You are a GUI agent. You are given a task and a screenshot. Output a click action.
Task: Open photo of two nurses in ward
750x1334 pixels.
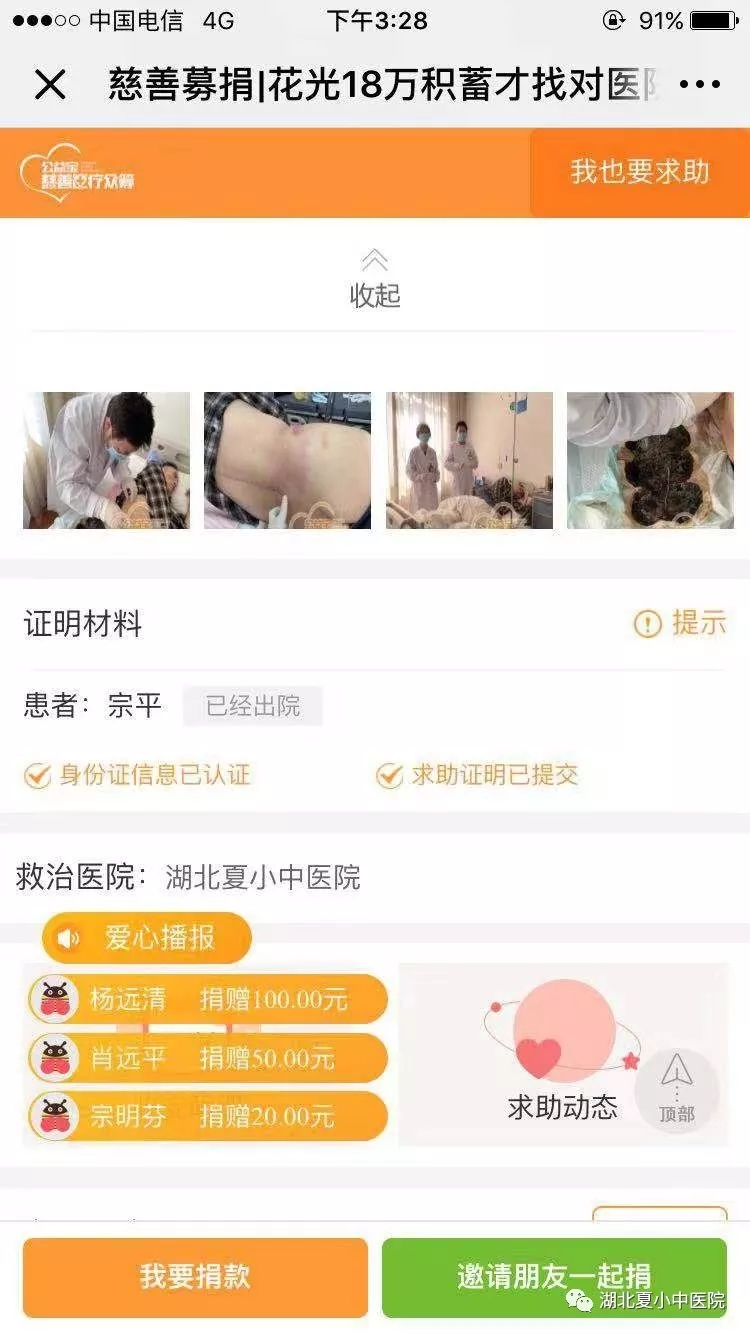point(469,460)
